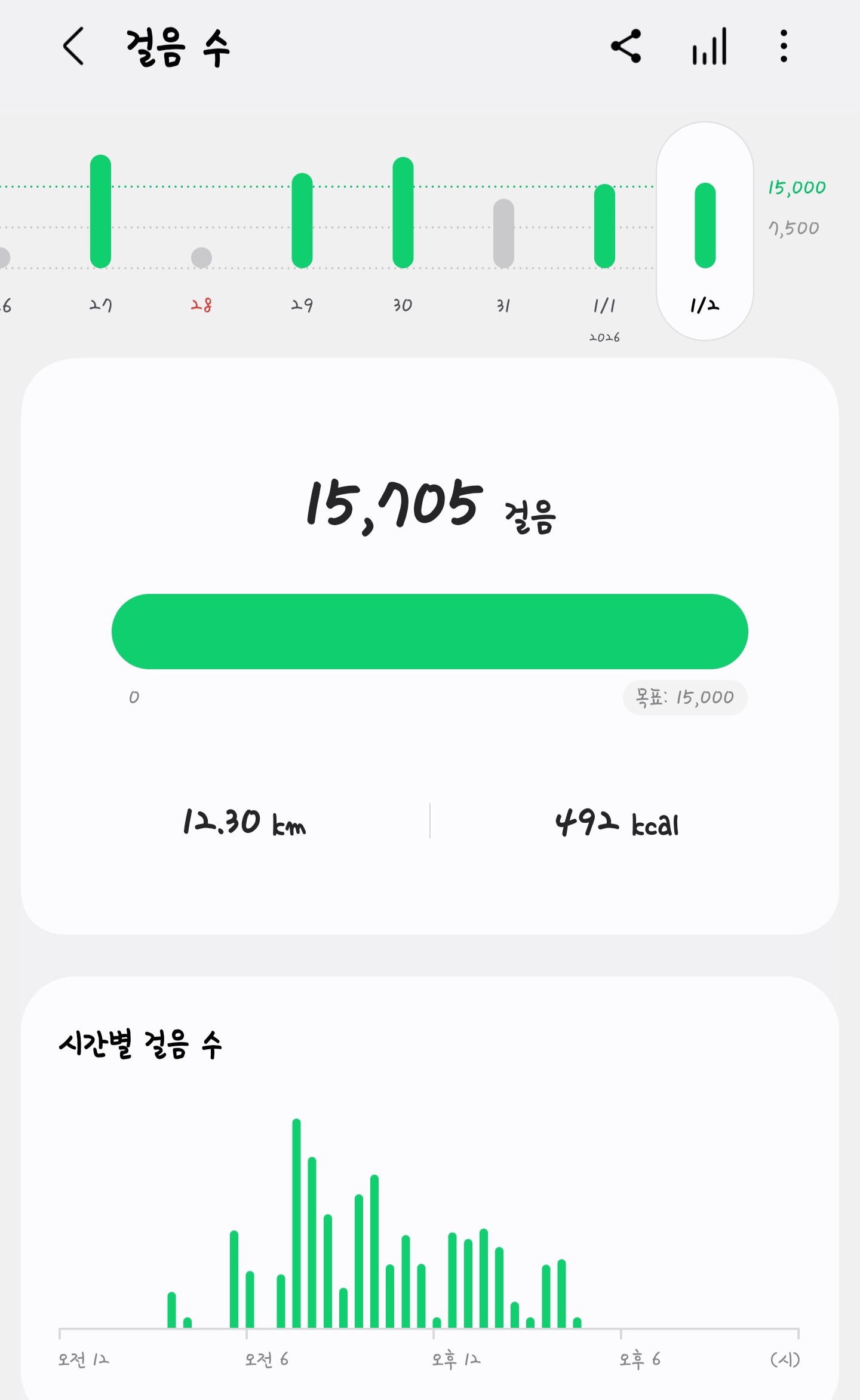Image resolution: width=860 pixels, height=1400 pixels.
Task: Open the more options menu
Action: pos(784,46)
